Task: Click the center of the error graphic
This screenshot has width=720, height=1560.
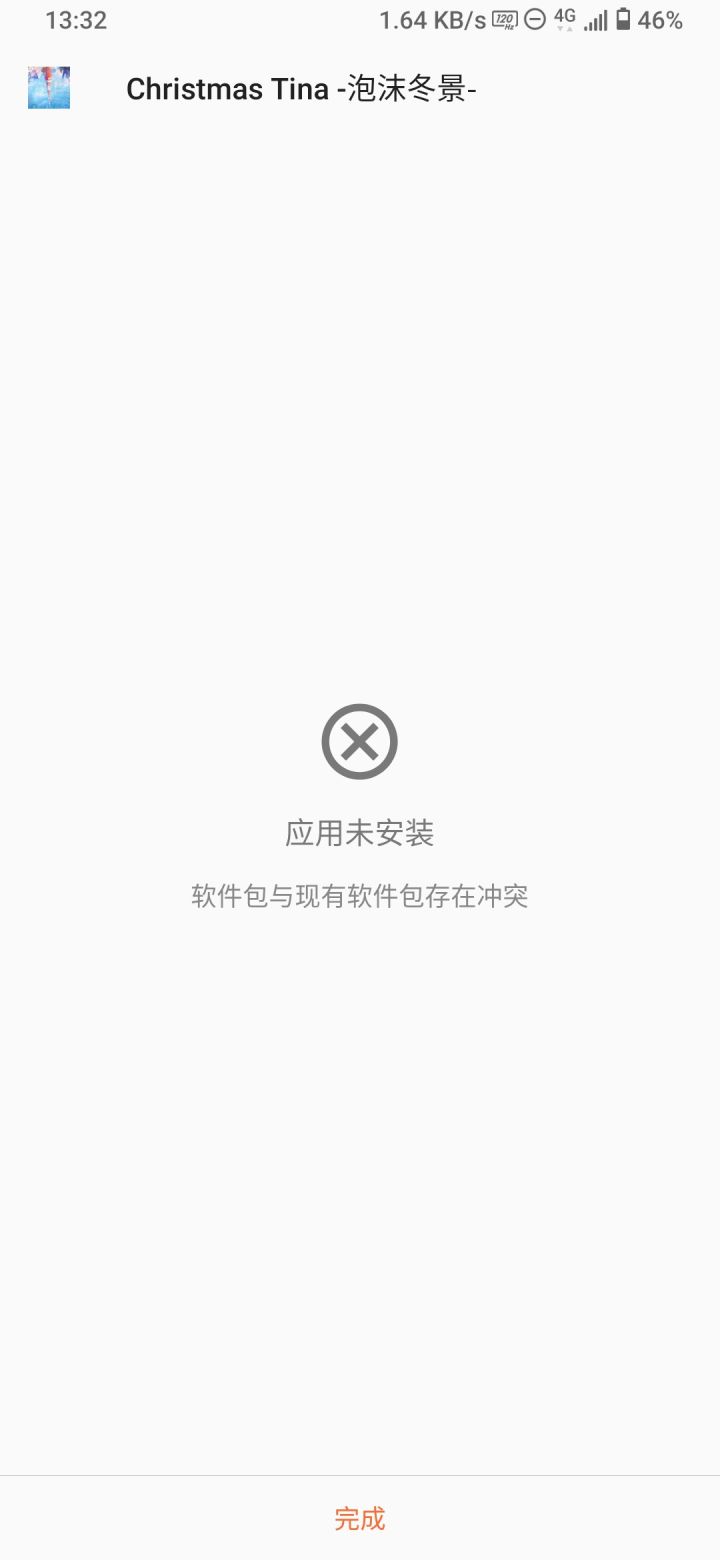Action: tap(359, 741)
